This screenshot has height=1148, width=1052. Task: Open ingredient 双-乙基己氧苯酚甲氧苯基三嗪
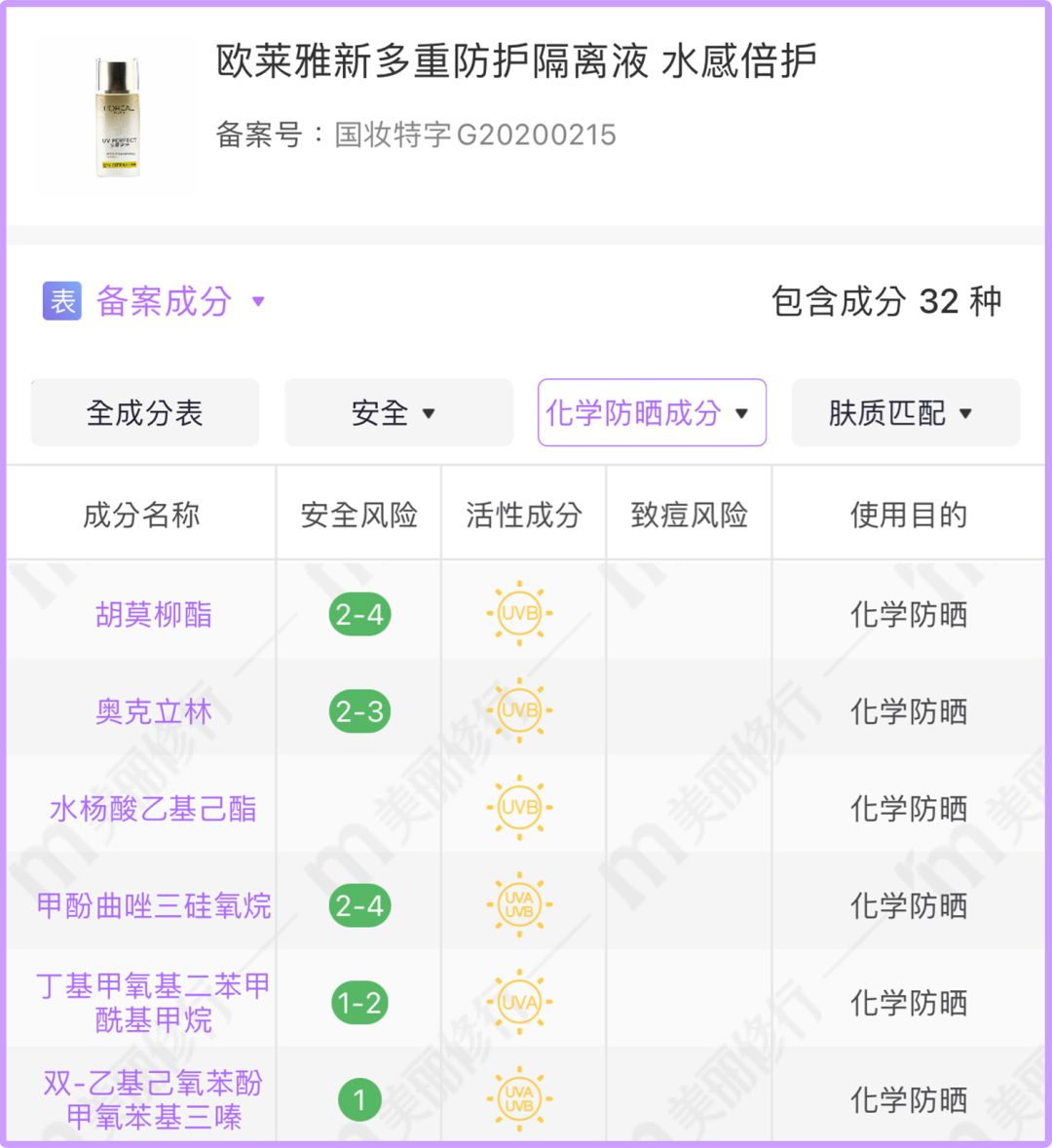tap(154, 1099)
